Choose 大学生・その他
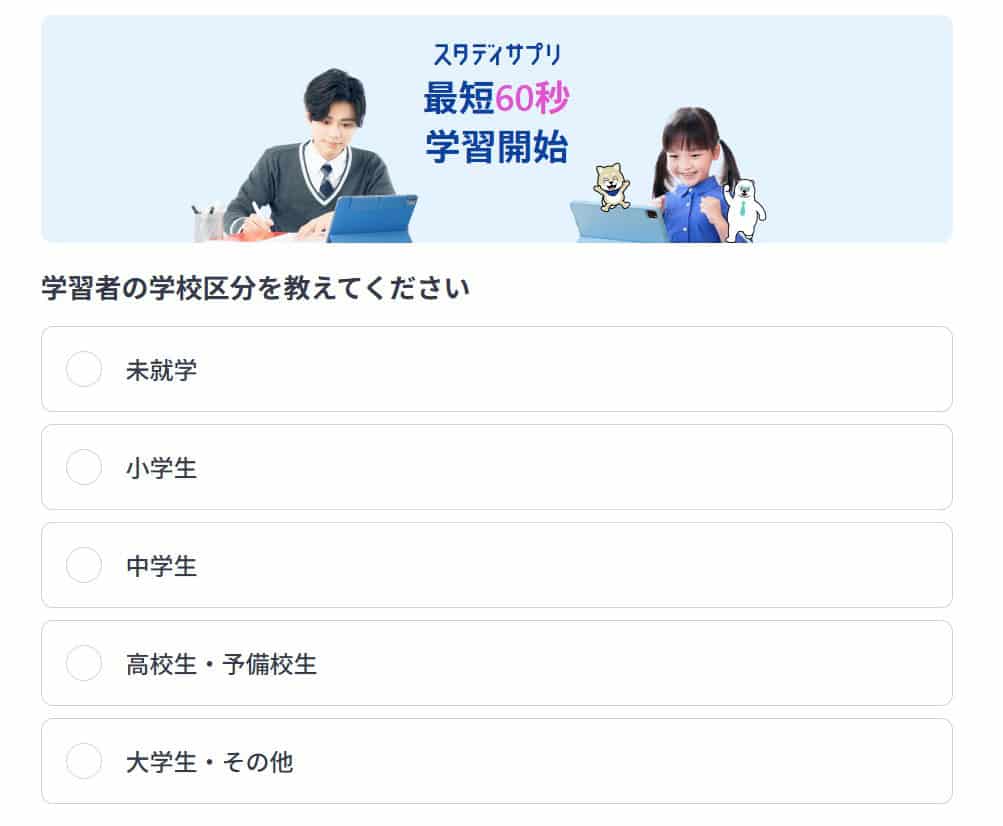Image resolution: width=1003 pixels, height=826 pixels. [84, 761]
